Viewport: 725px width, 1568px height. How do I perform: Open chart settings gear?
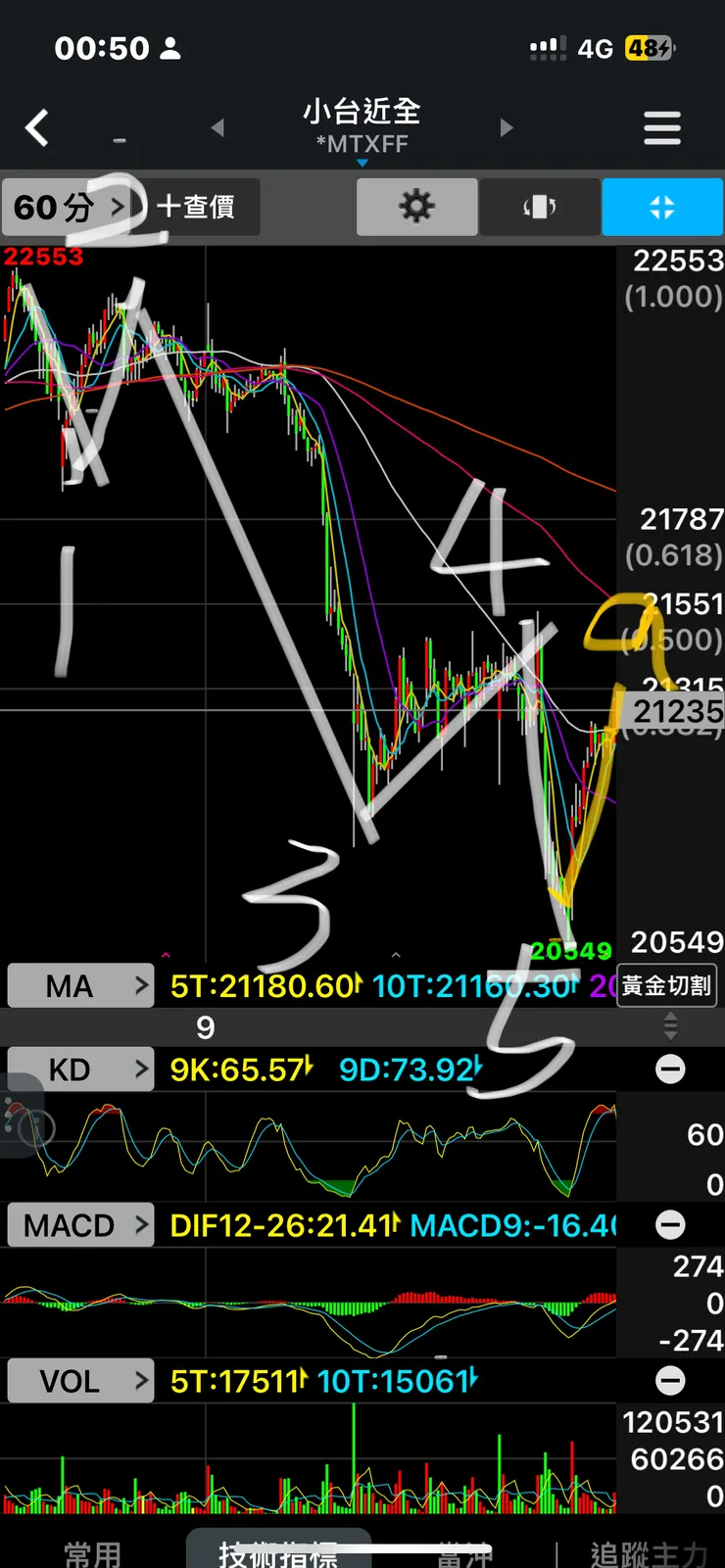[416, 207]
